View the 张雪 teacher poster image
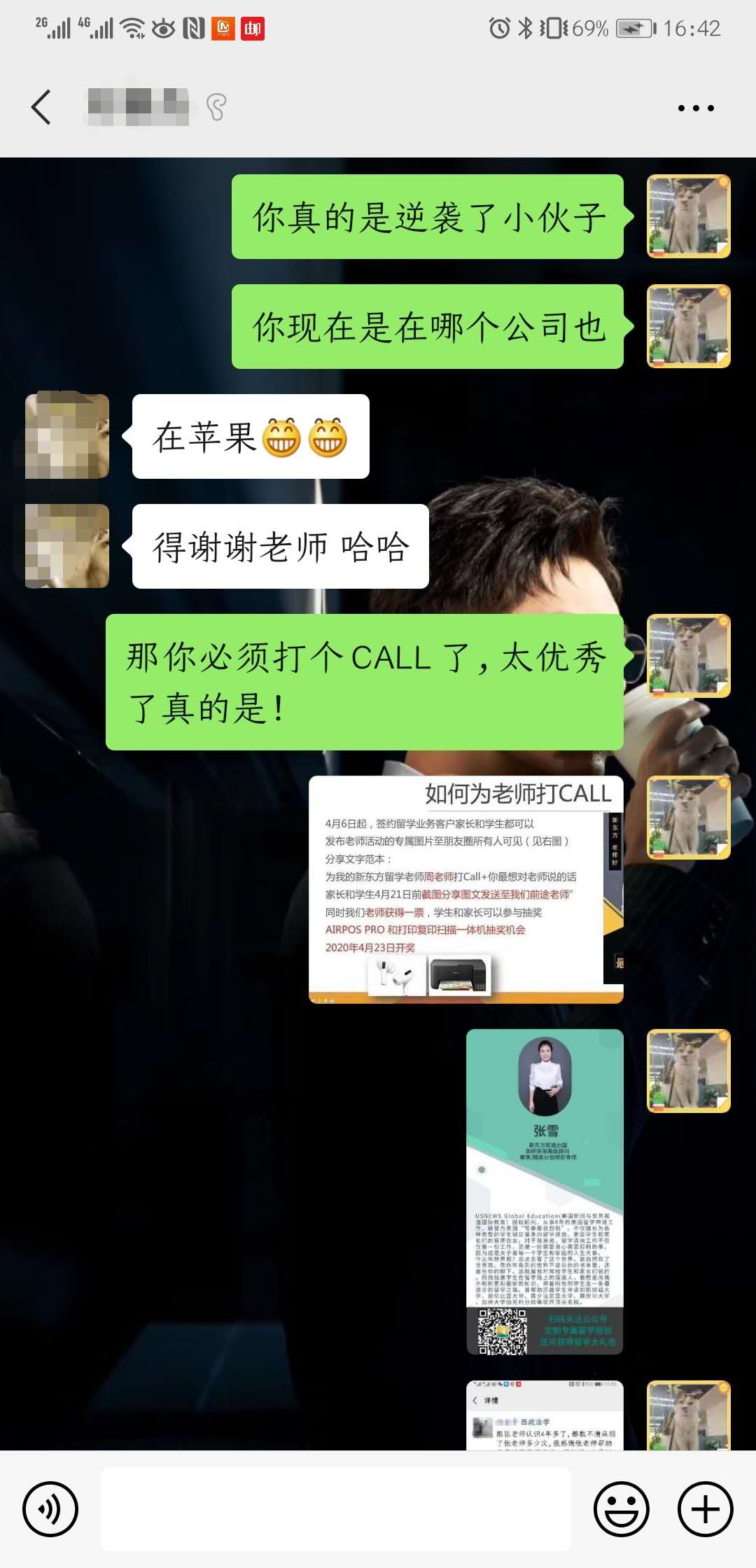 tap(545, 1191)
